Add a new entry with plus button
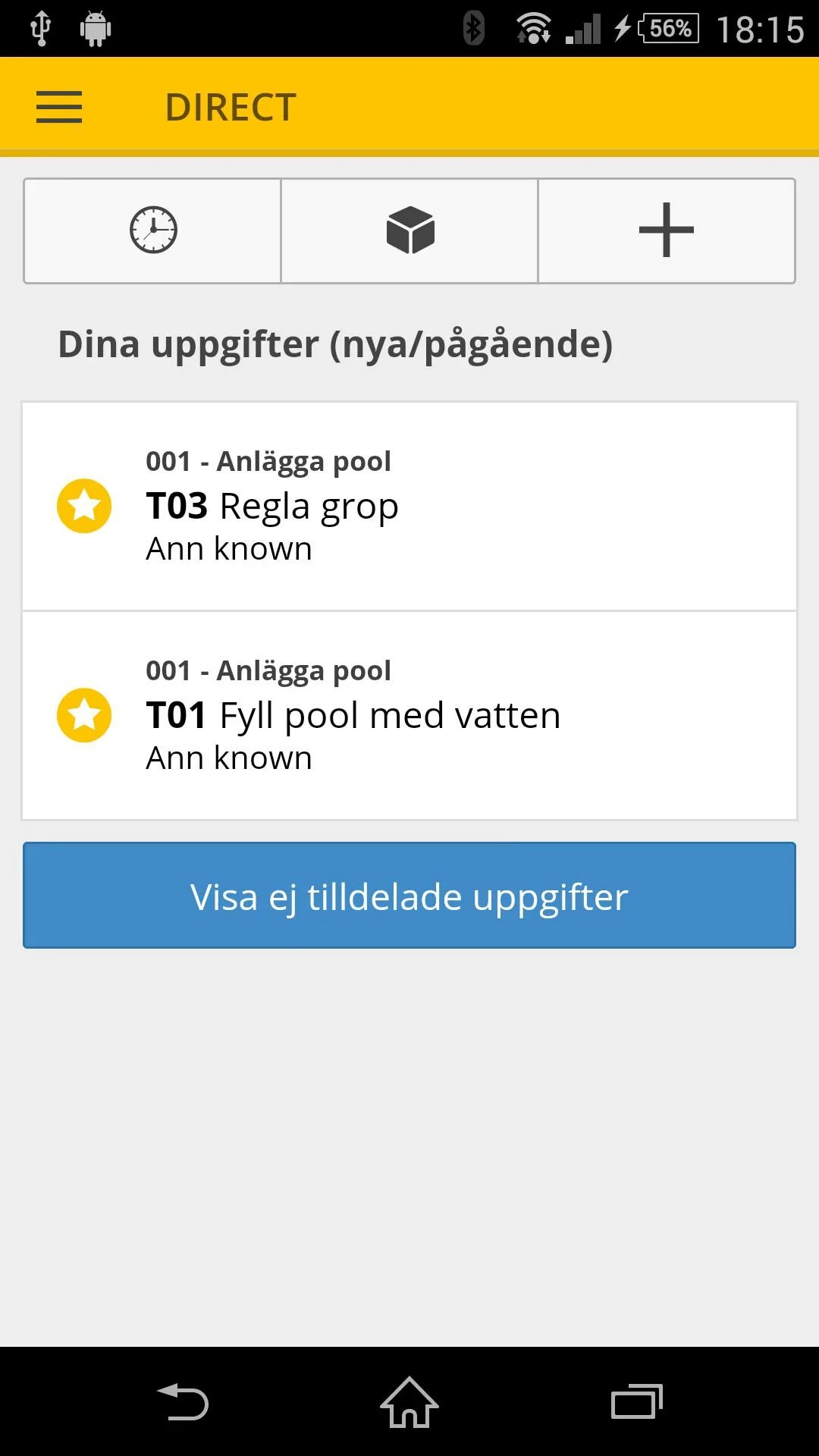Image resolution: width=819 pixels, height=1456 pixels. click(x=667, y=231)
